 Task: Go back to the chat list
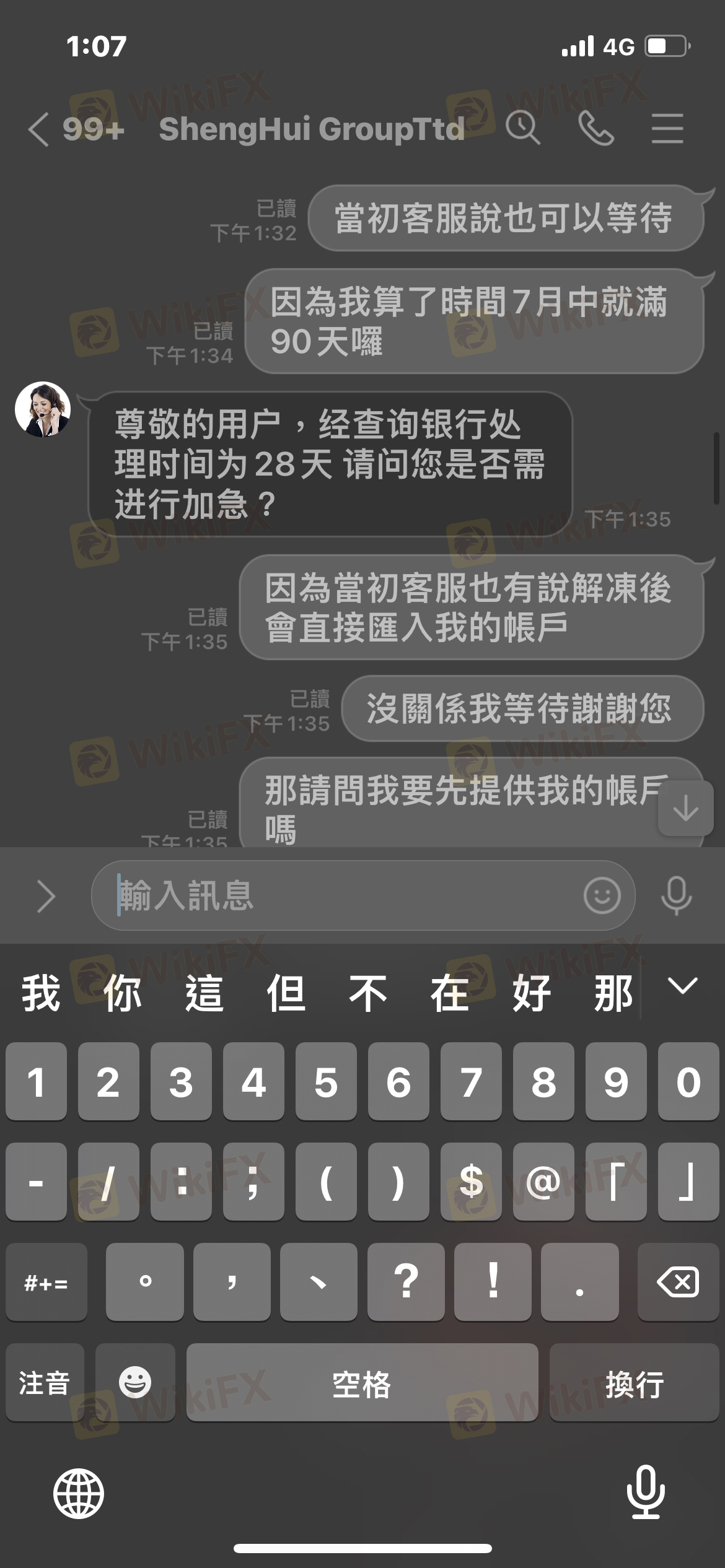click(x=38, y=129)
